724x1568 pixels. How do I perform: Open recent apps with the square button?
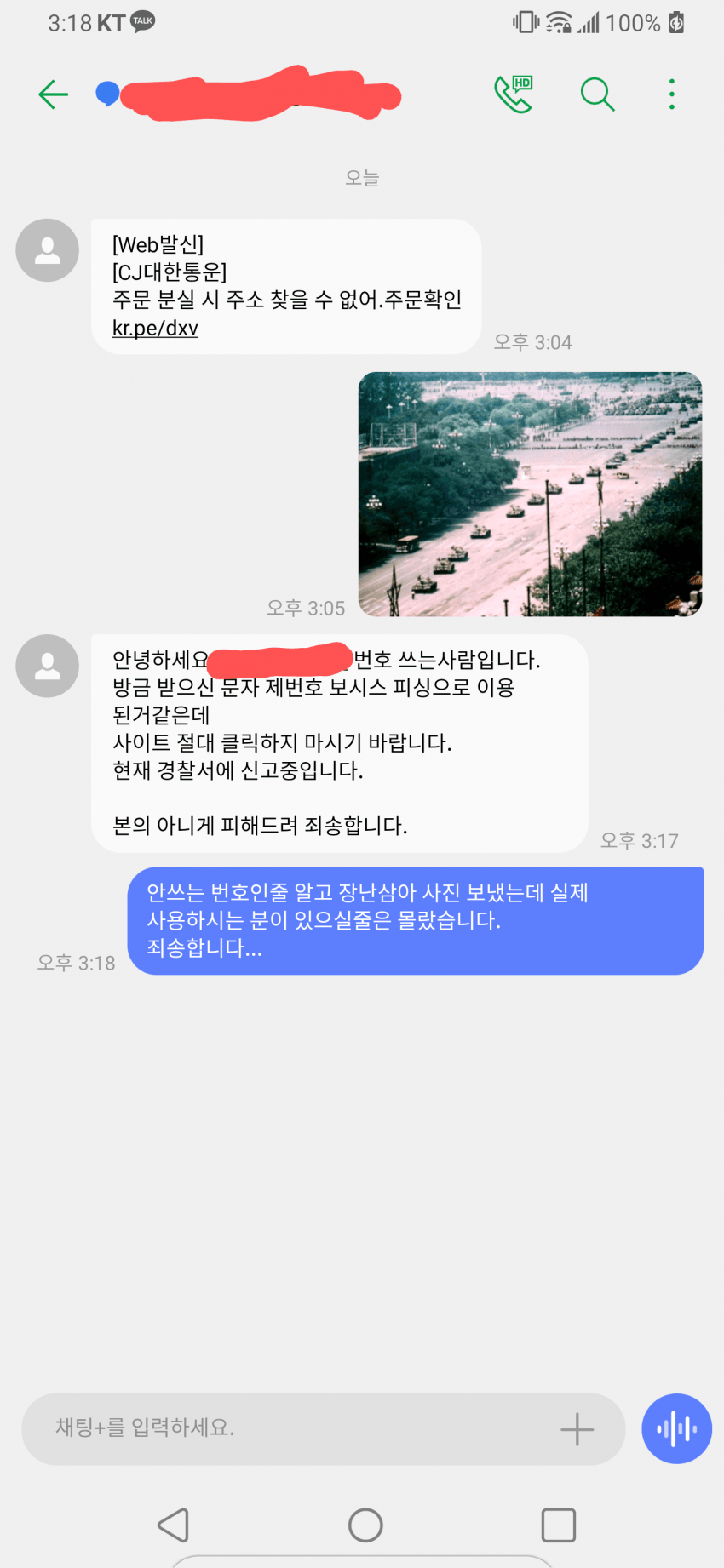558,1525
